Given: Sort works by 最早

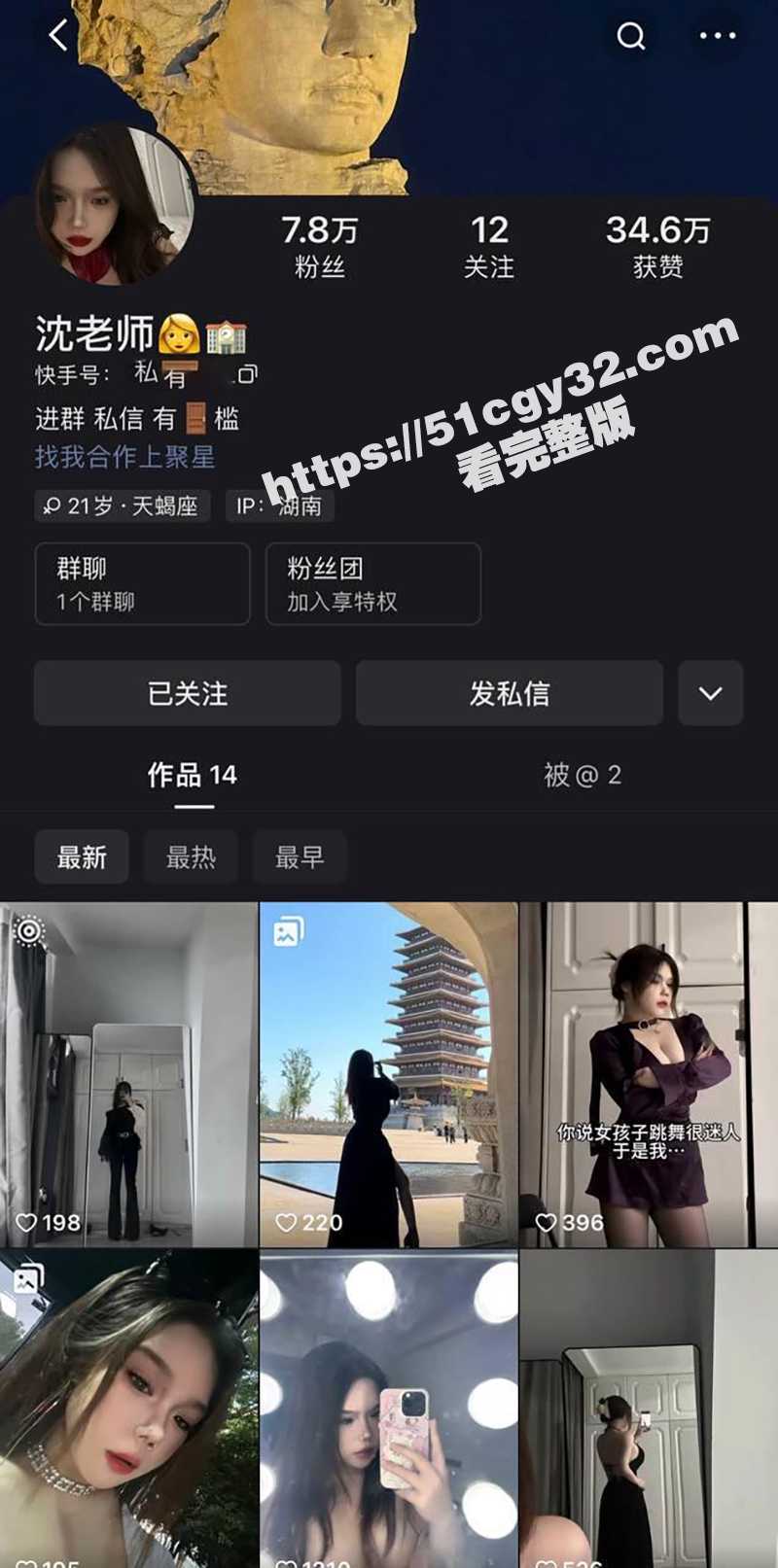Looking at the screenshot, I should 299,856.
